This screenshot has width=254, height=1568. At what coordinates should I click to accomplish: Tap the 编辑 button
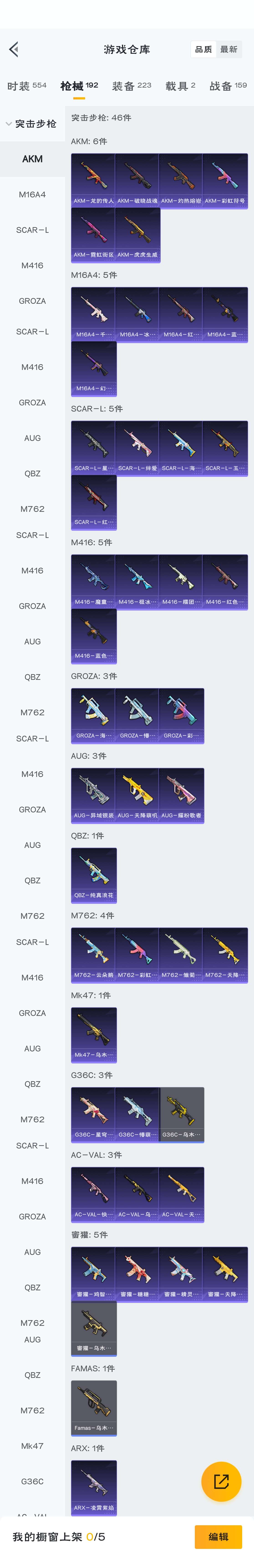[x=218, y=1536]
